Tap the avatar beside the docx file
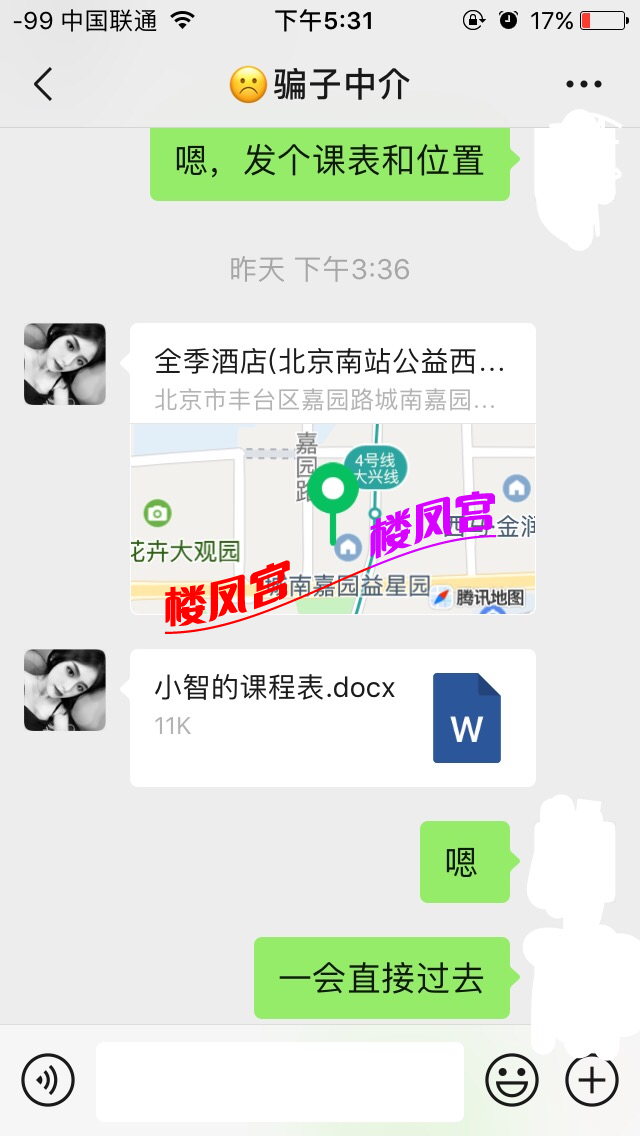Image resolution: width=640 pixels, height=1136 pixels. tap(65, 690)
